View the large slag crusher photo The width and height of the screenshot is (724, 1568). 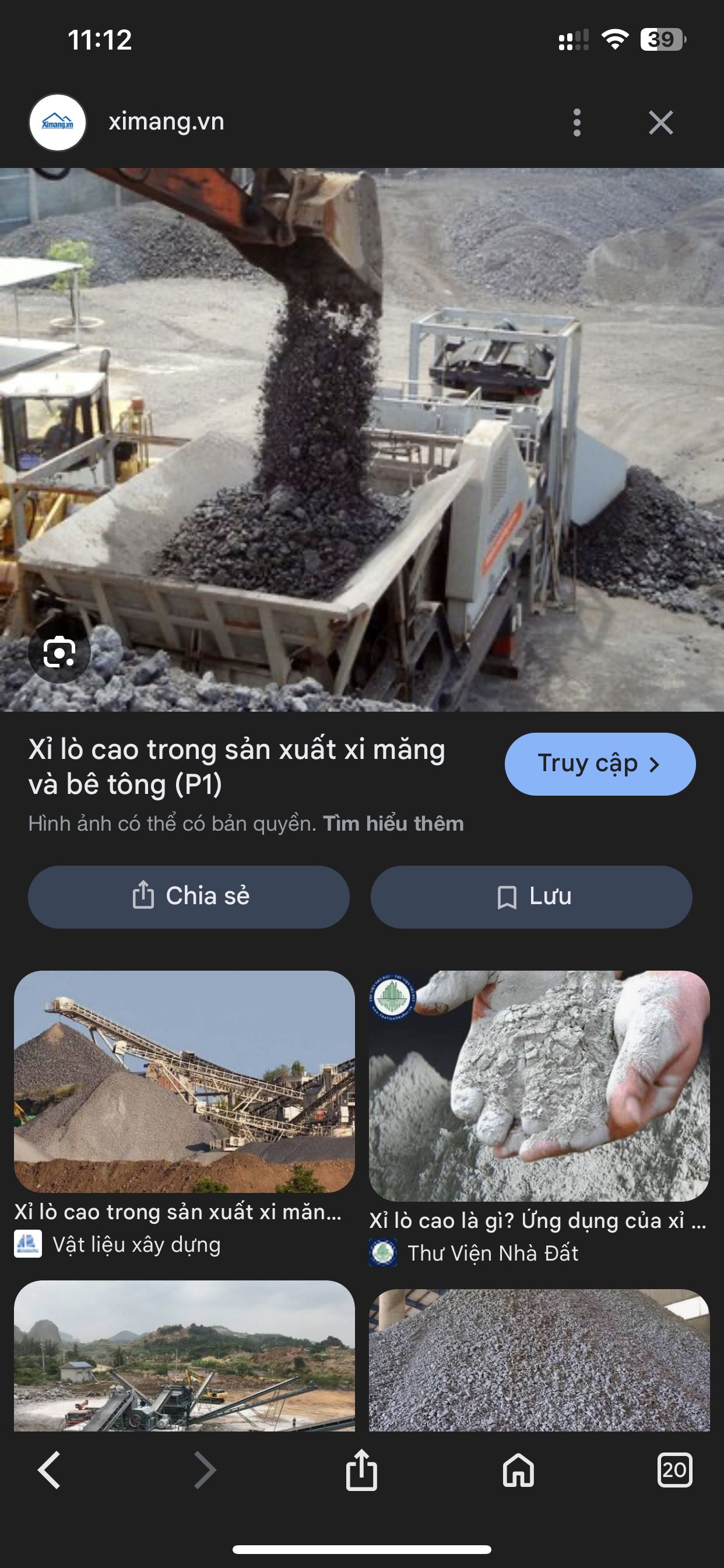(x=362, y=438)
